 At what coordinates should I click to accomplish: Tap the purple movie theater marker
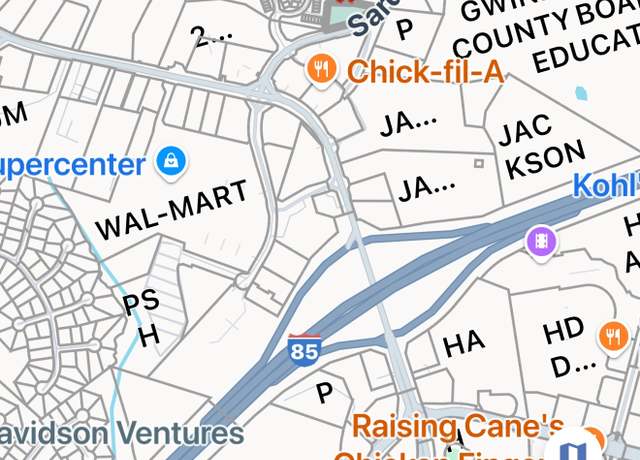point(540,240)
